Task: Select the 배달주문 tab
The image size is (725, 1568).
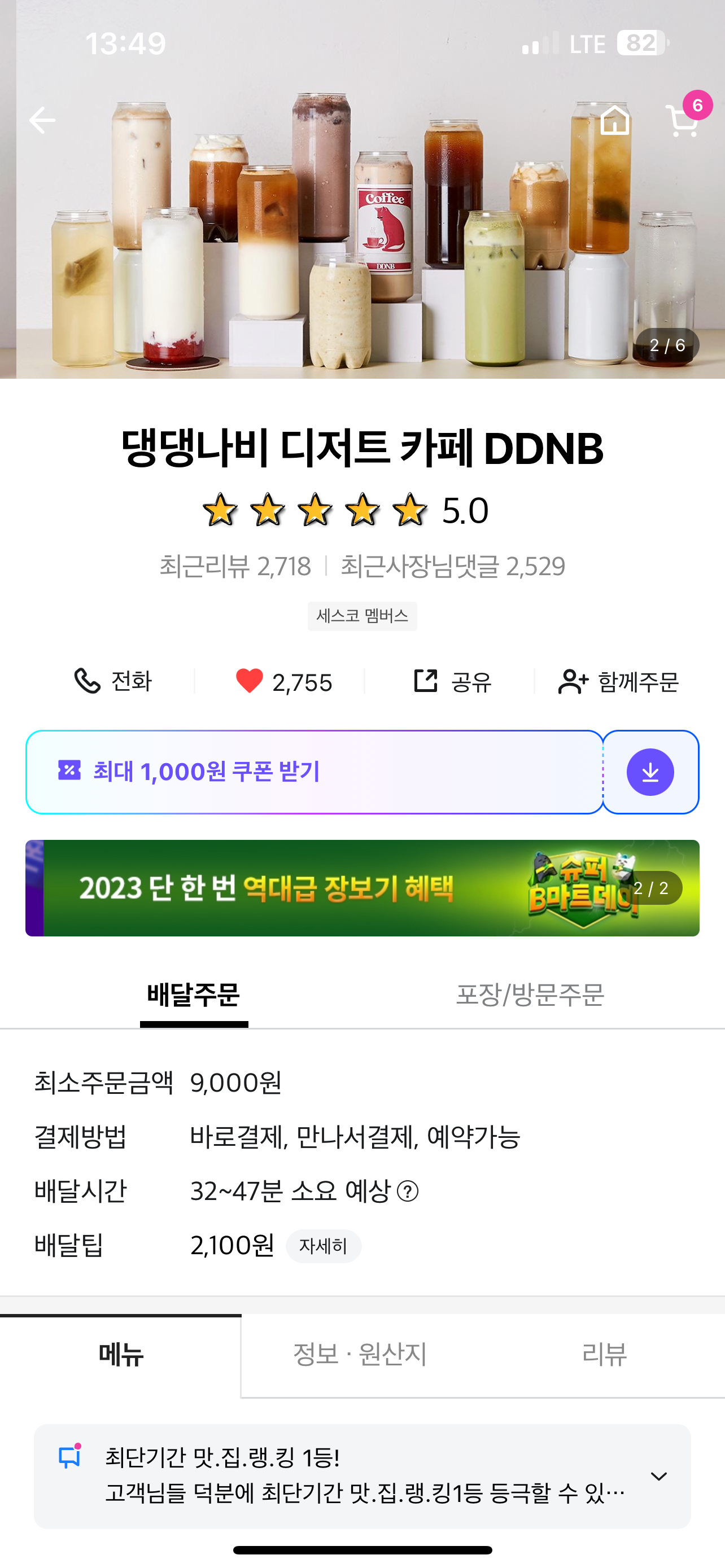Action: pos(194,995)
